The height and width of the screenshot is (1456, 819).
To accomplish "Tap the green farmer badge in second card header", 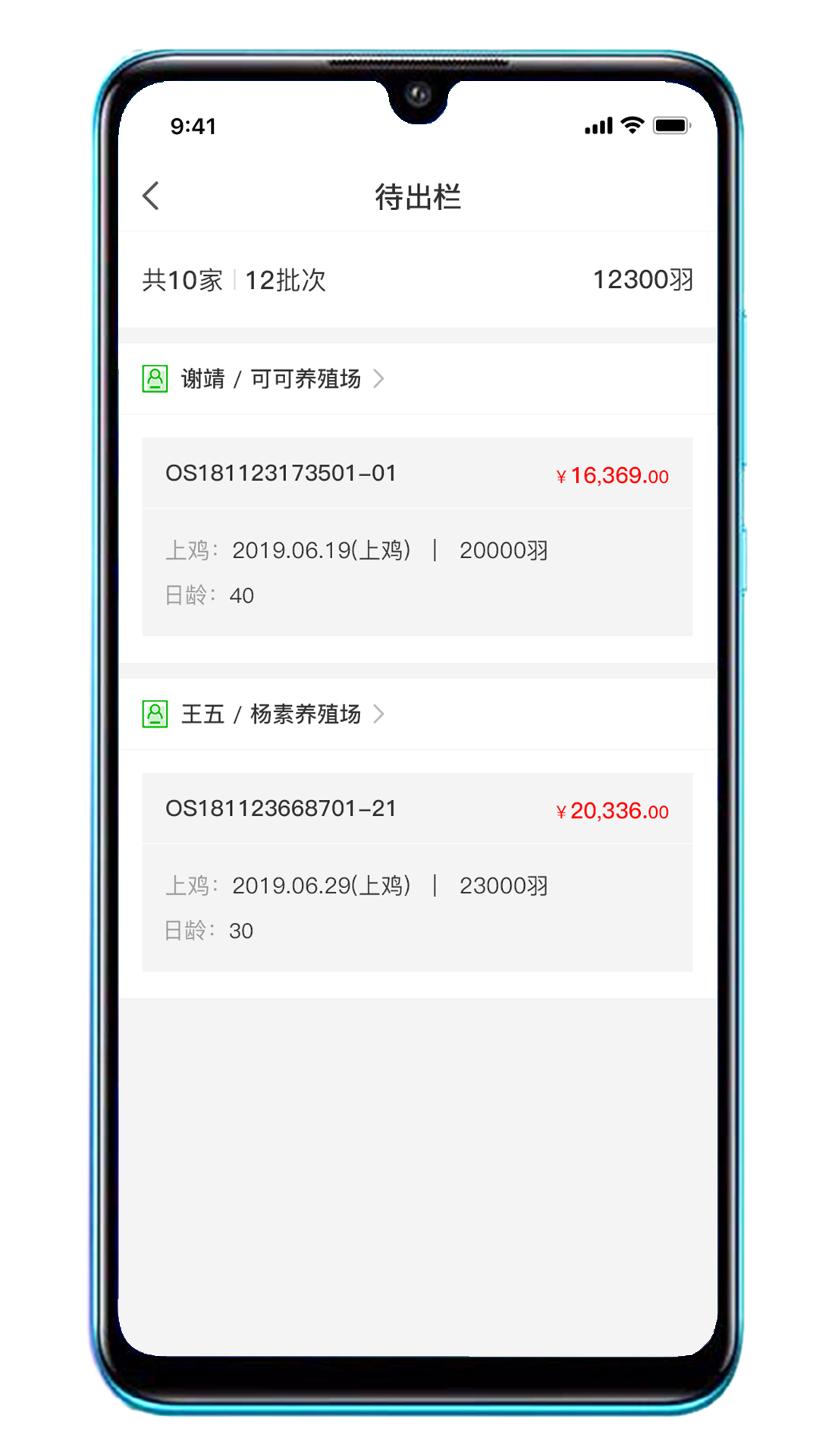I will tap(155, 714).
